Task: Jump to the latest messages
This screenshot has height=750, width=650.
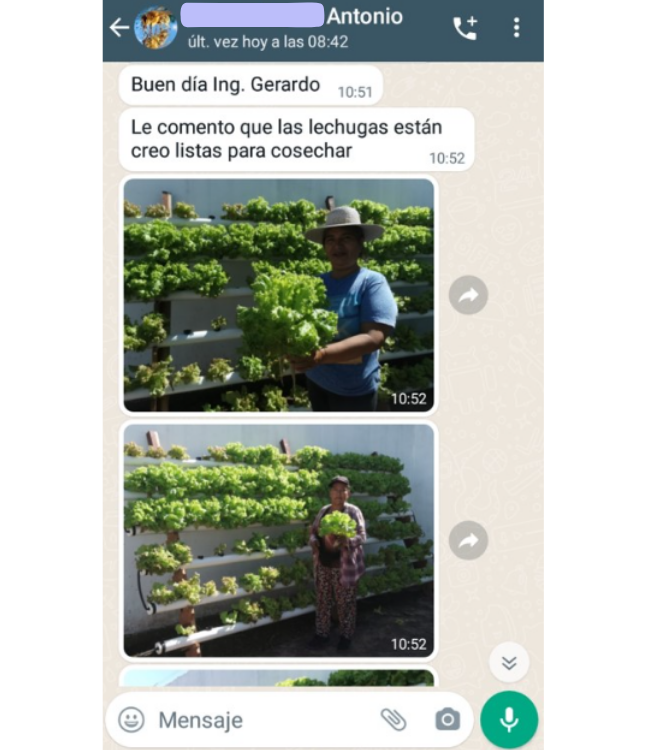Action: tap(509, 662)
